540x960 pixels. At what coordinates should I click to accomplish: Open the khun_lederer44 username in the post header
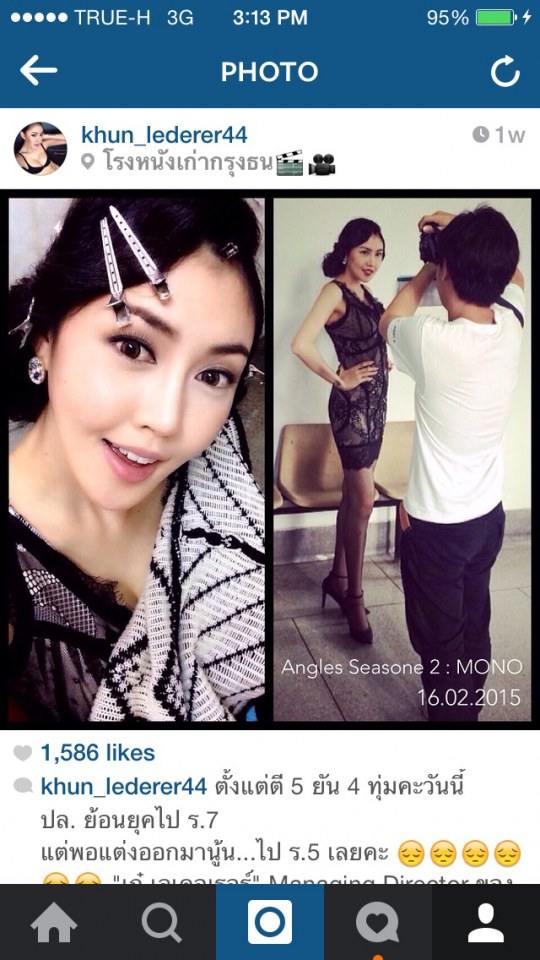164,135
